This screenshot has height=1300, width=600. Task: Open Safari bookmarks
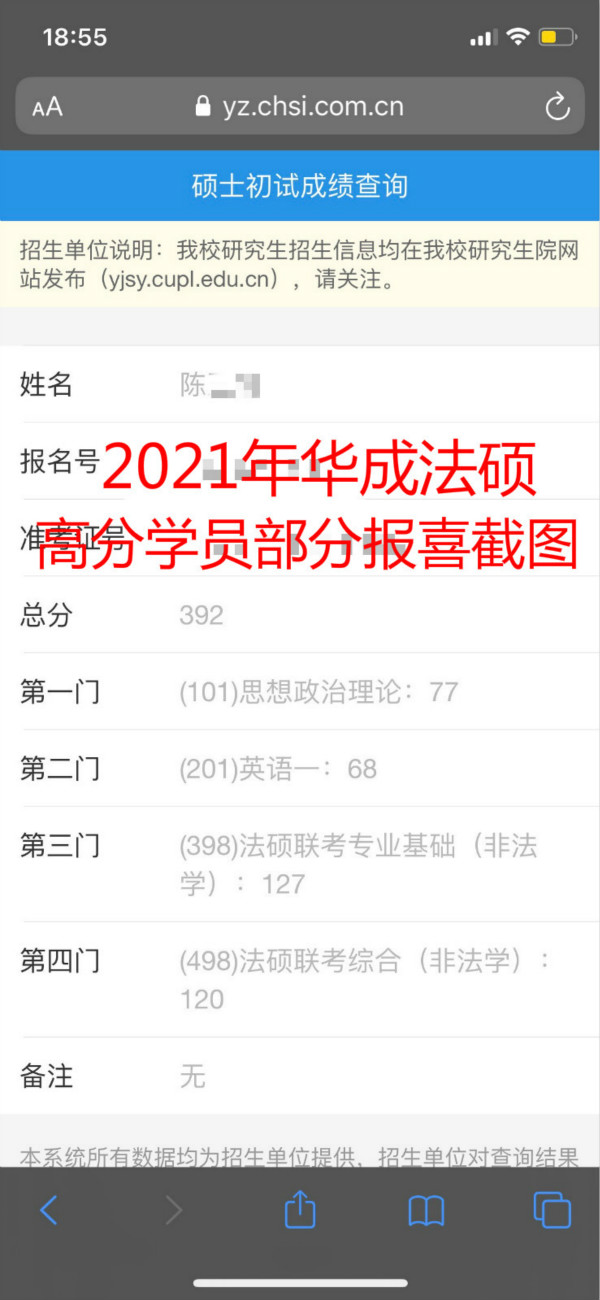click(426, 1212)
